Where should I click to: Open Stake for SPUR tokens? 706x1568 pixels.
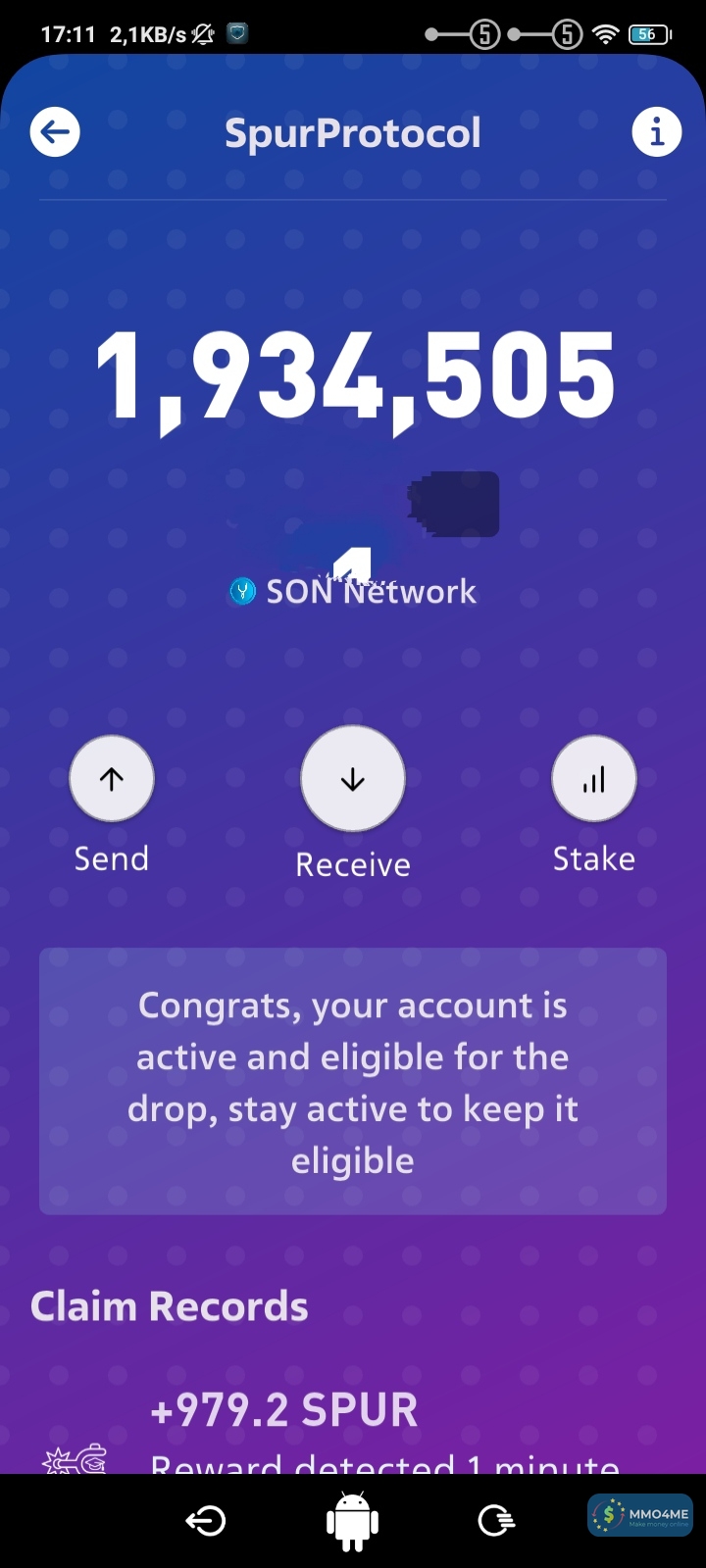594,779
